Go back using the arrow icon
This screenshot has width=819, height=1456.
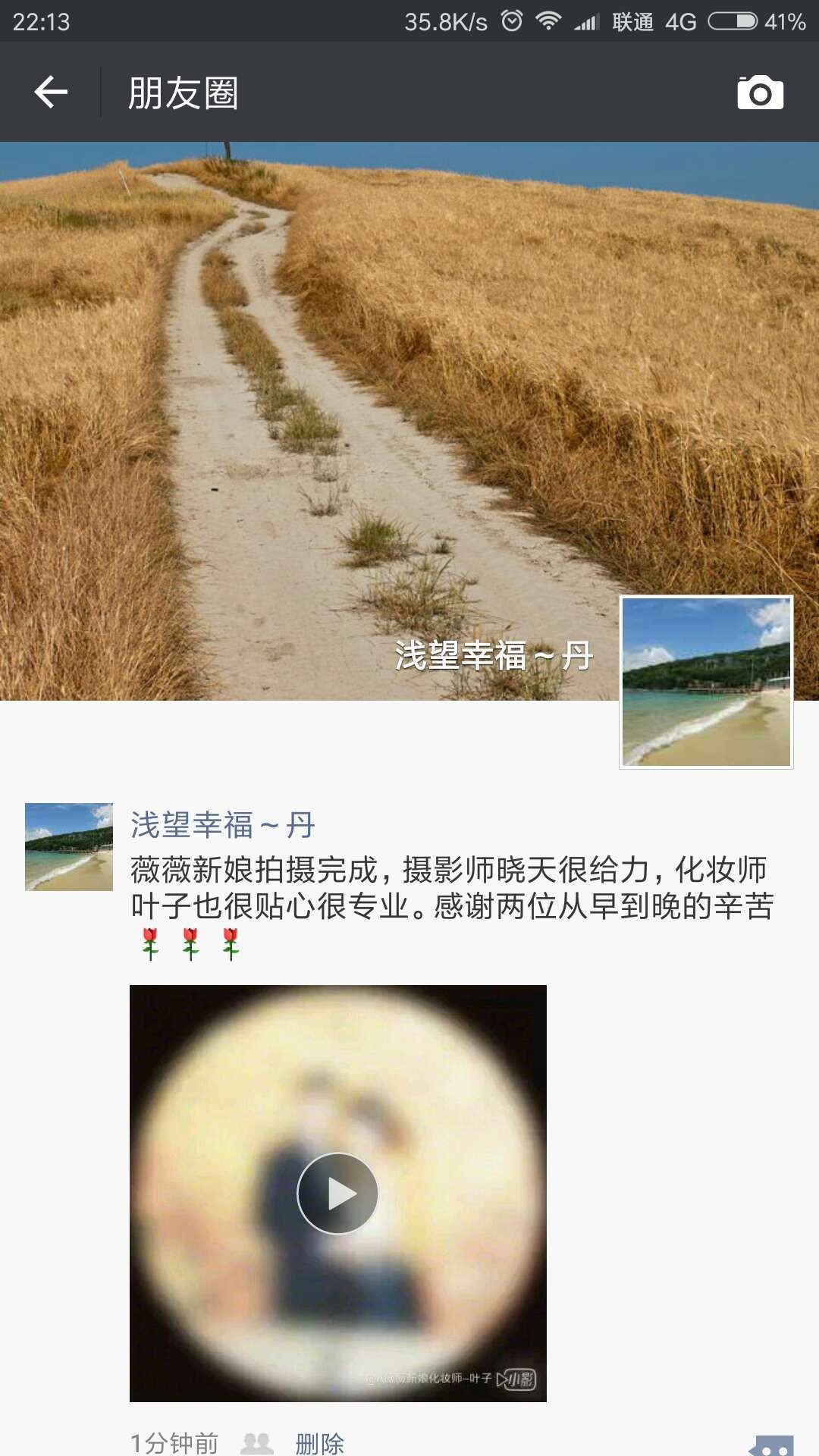(x=51, y=93)
